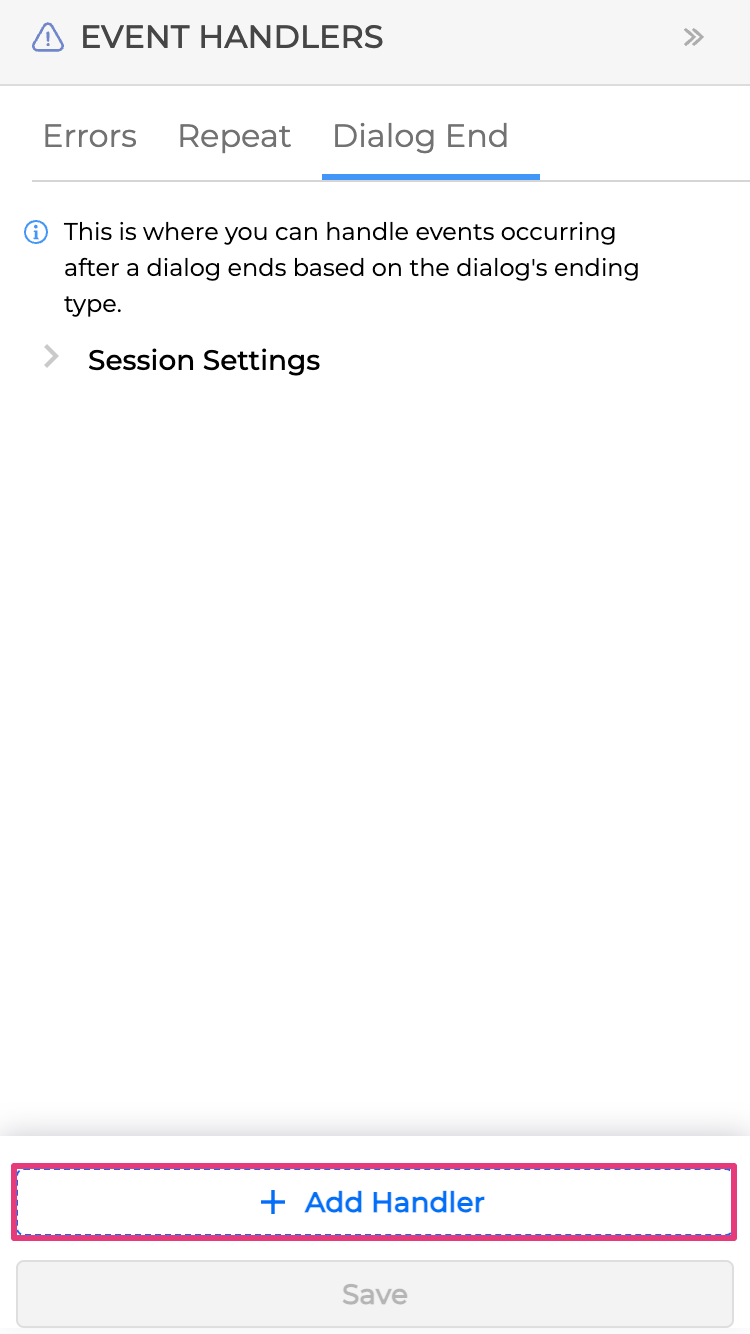750x1334 pixels.
Task: Switch to the Repeat tab
Action: tap(234, 136)
